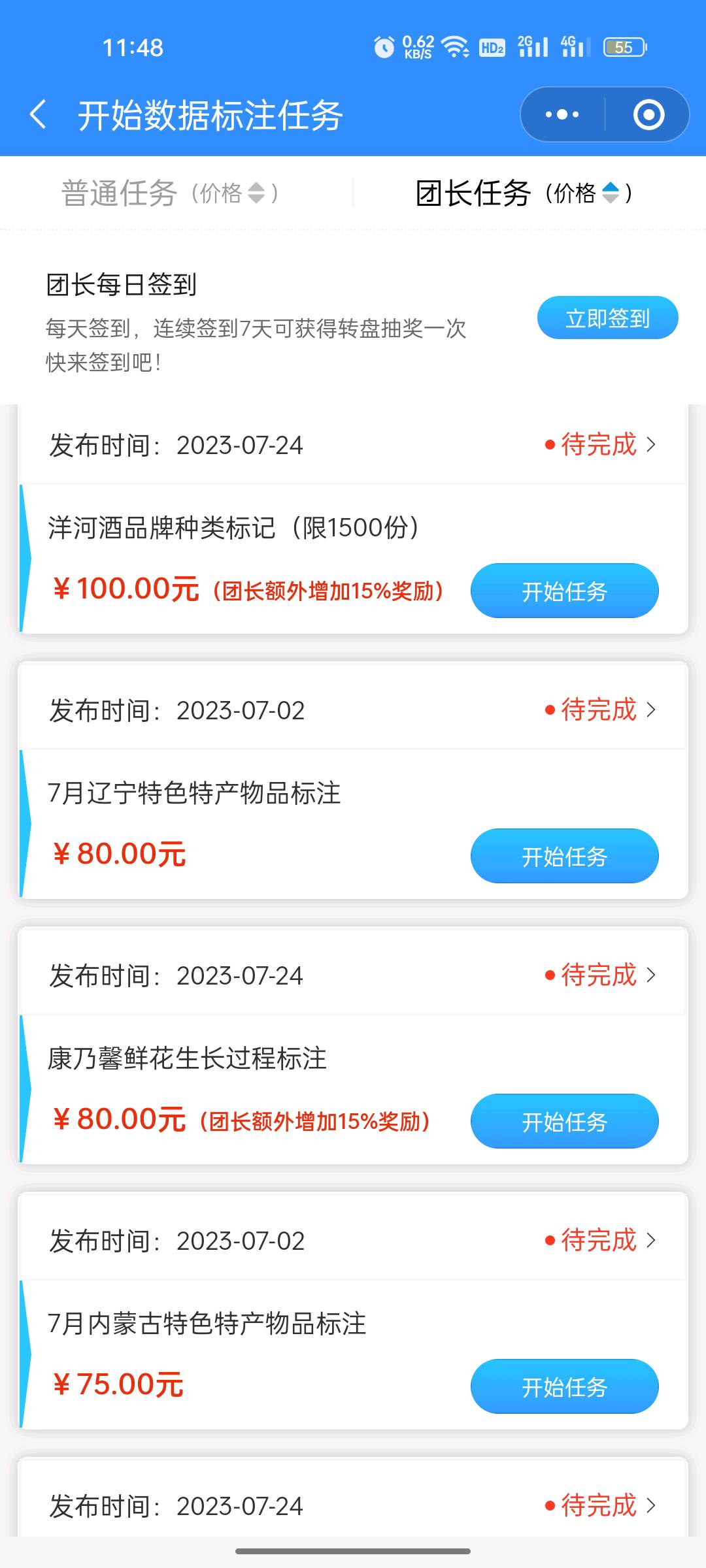
Task: Start the 洋河酒品牌种类标记 task
Action: 564,591
